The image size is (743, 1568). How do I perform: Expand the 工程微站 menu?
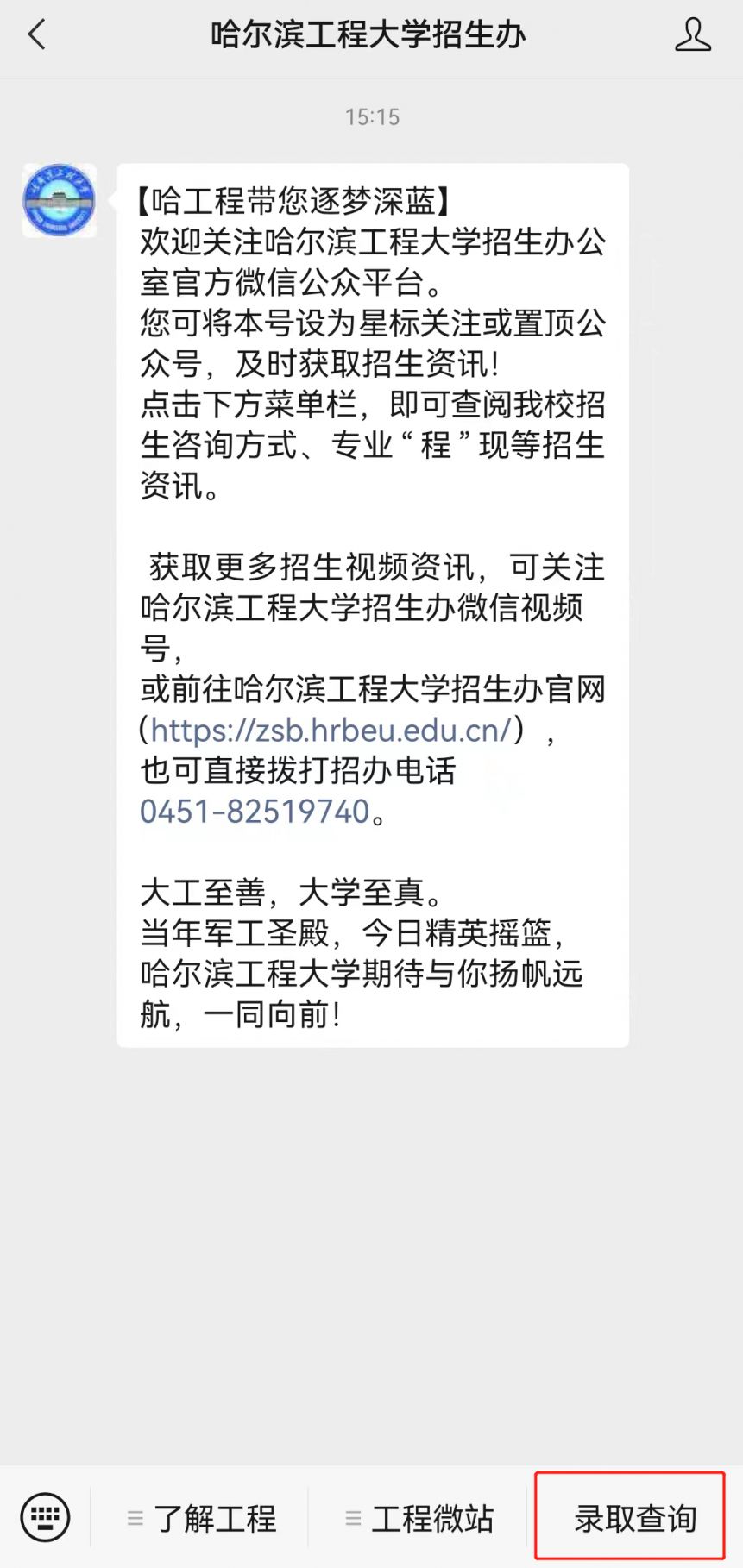click(x=419, y=1517)
